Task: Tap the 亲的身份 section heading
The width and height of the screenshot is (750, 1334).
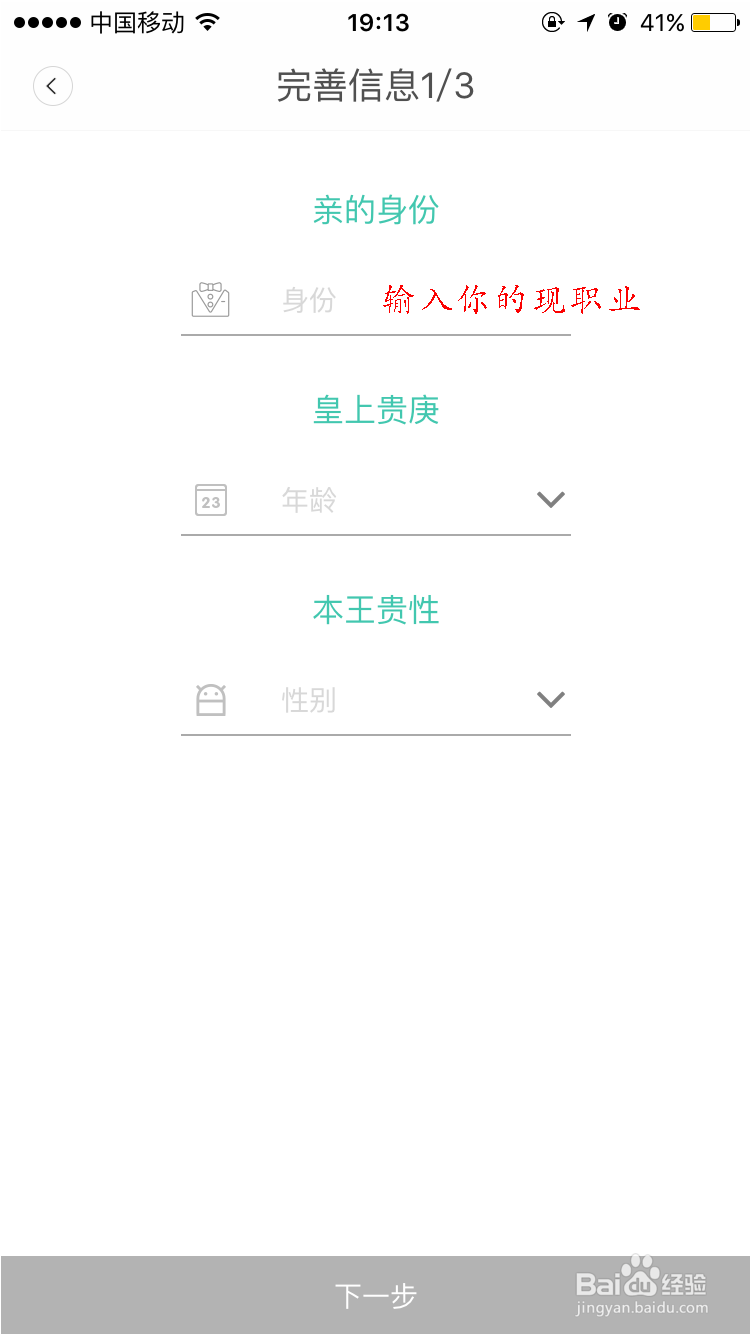Action: [375, 210]
